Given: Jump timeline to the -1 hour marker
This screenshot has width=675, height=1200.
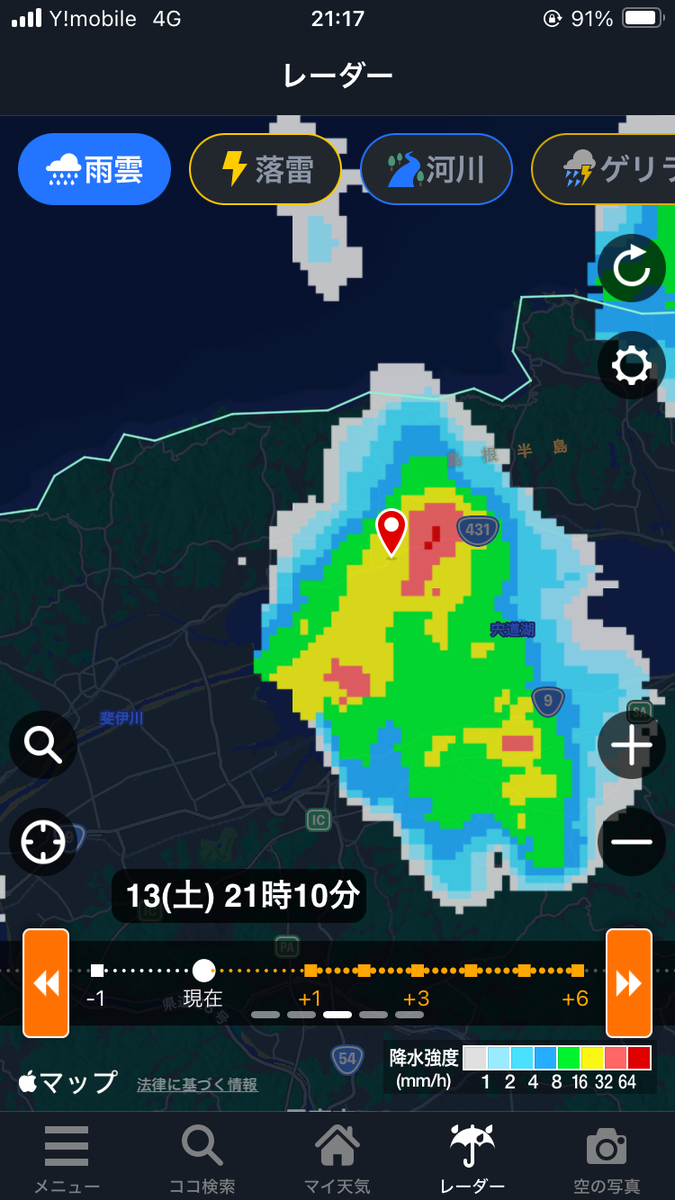Looking at the screenshot, I should tap(97, 970).
